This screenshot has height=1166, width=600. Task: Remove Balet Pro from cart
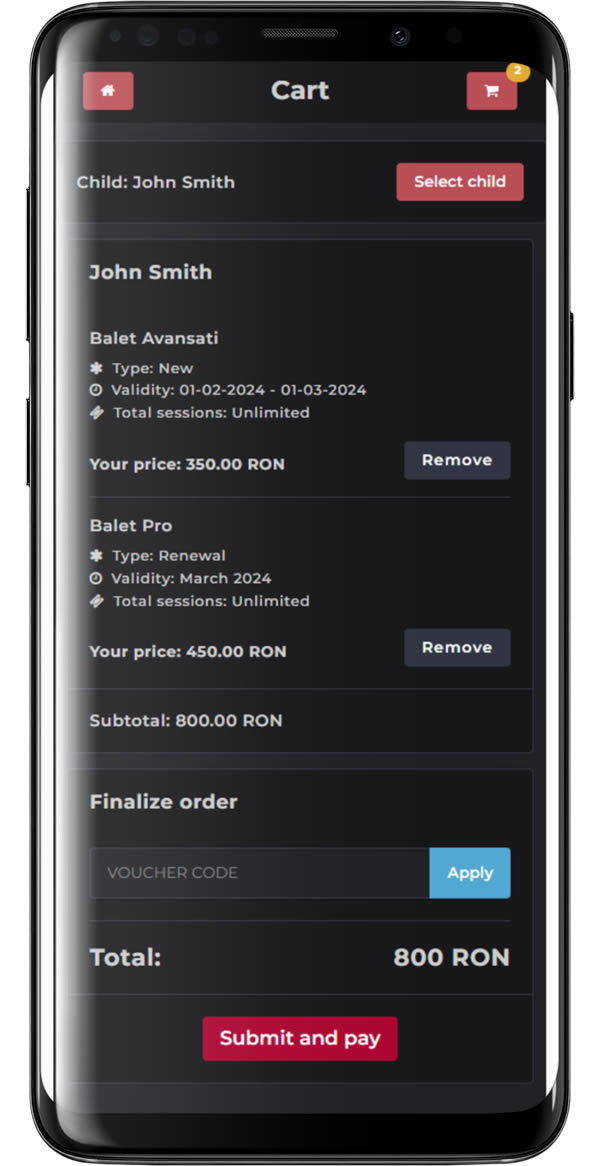457,648
